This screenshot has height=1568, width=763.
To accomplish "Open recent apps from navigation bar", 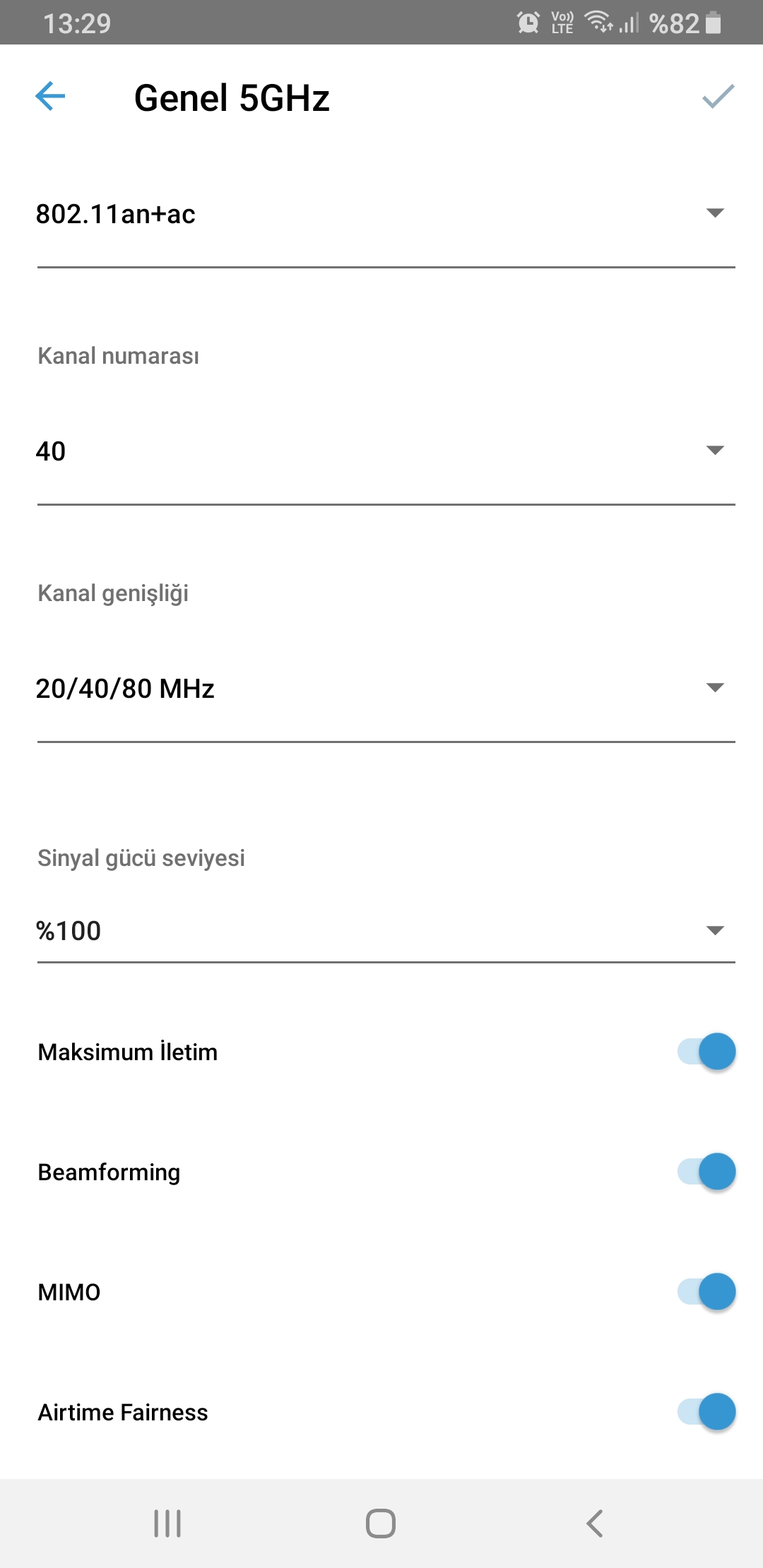I will (x=167, y=1524).
